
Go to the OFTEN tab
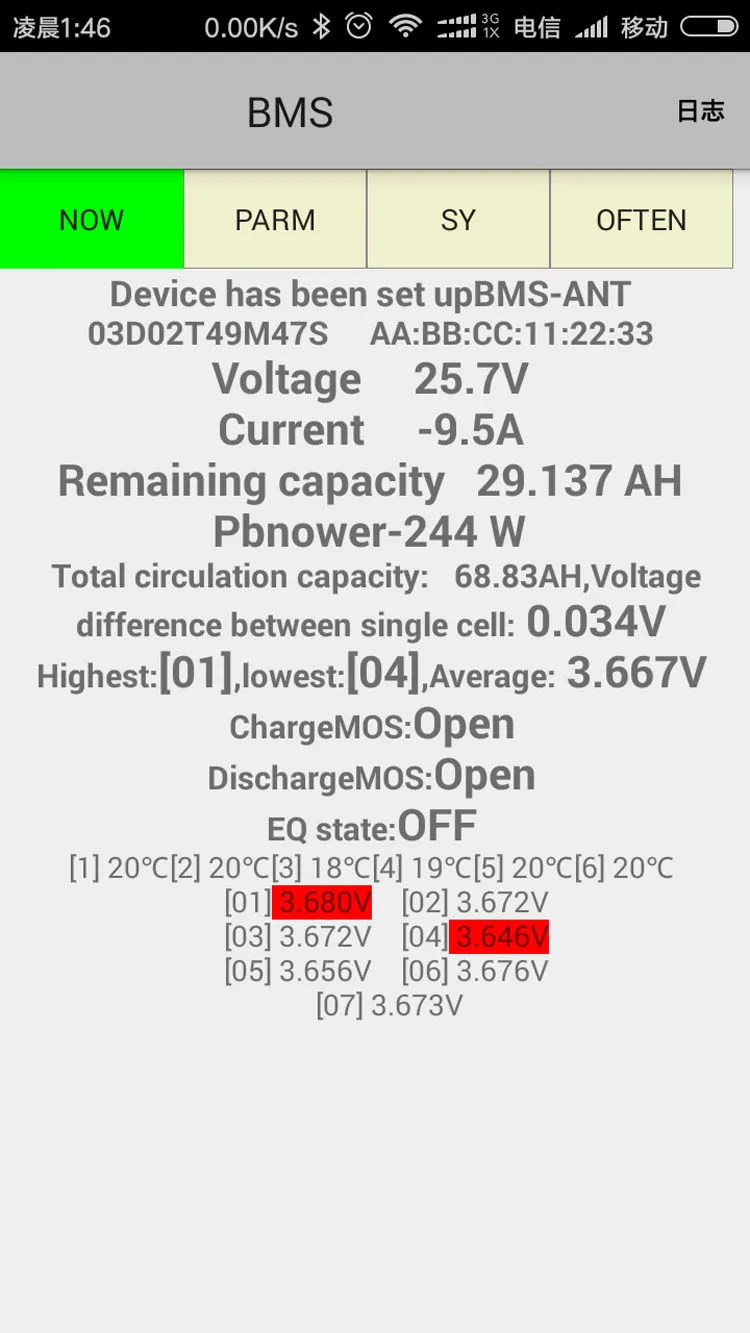point(641,219)
